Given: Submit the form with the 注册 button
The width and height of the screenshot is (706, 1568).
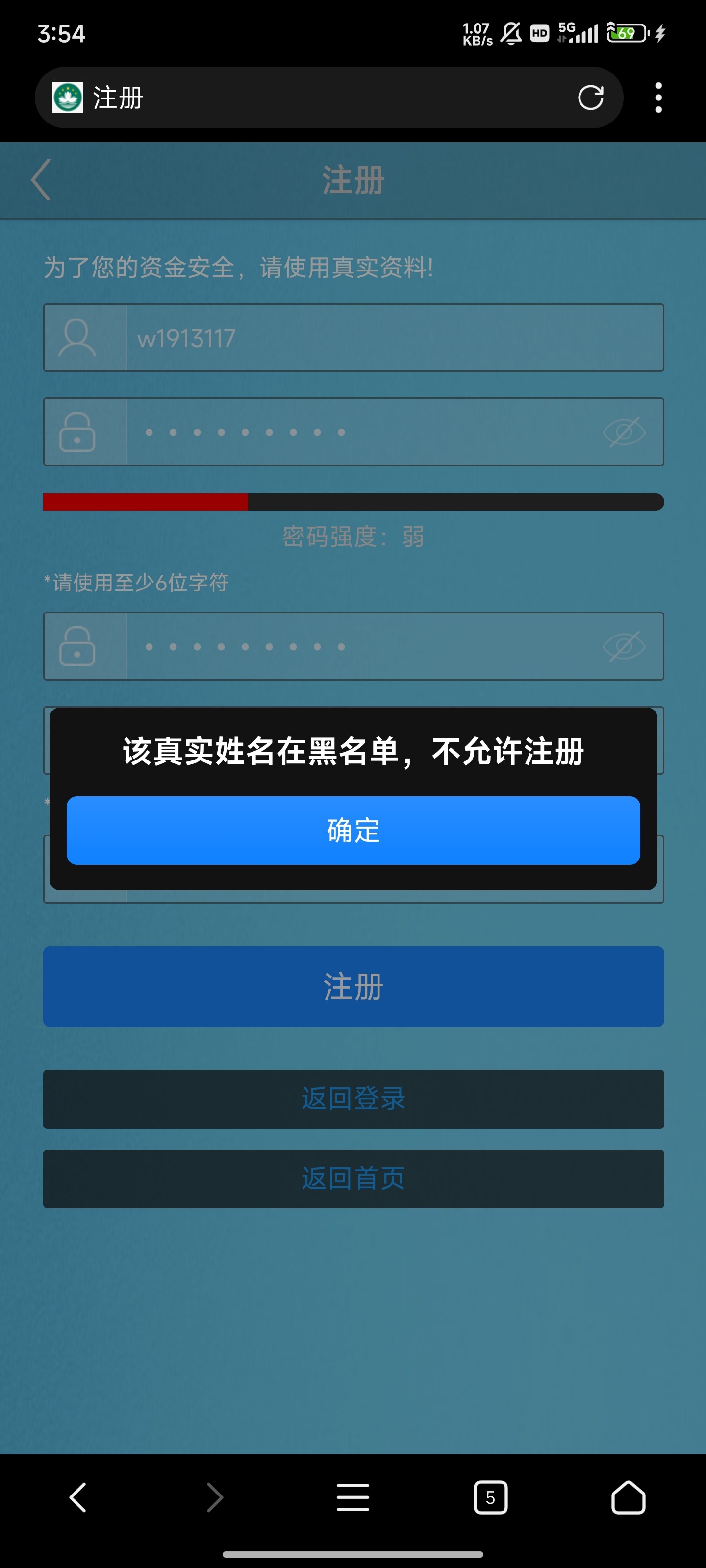Looking at the screenshot, I should [x=353, y=986].
